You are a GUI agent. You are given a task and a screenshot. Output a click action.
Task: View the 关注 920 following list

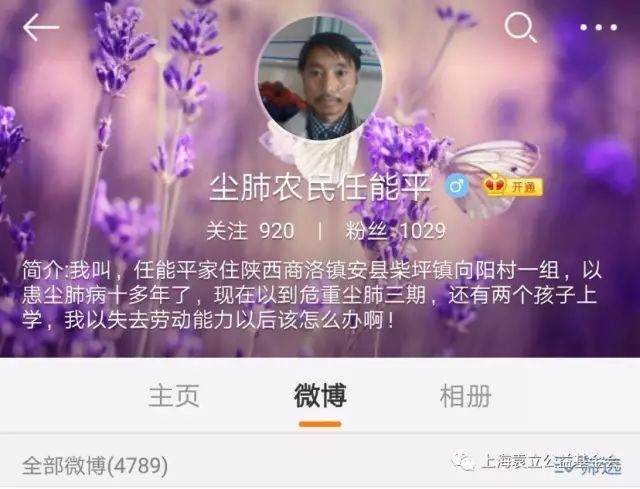click(x=250, y=231)
